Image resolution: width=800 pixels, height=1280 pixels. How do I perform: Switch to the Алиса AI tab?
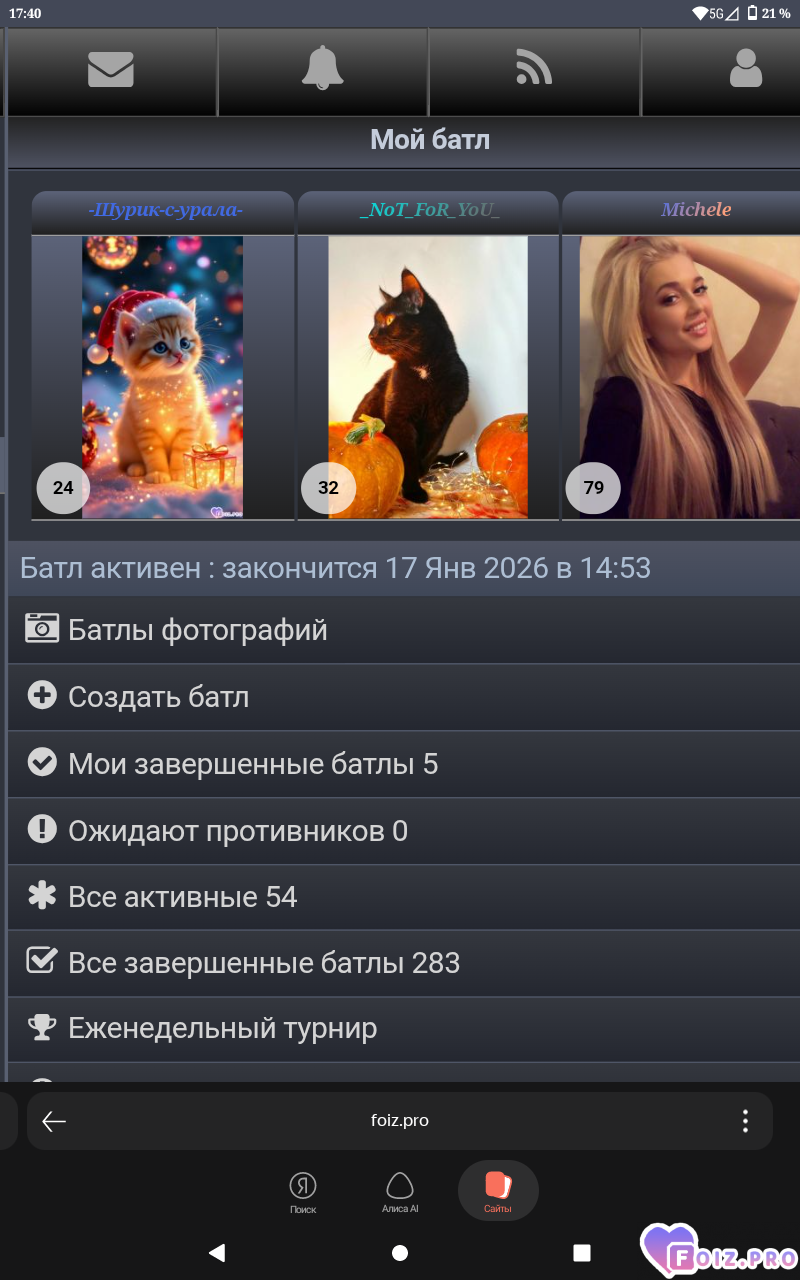pos(400,1193)
